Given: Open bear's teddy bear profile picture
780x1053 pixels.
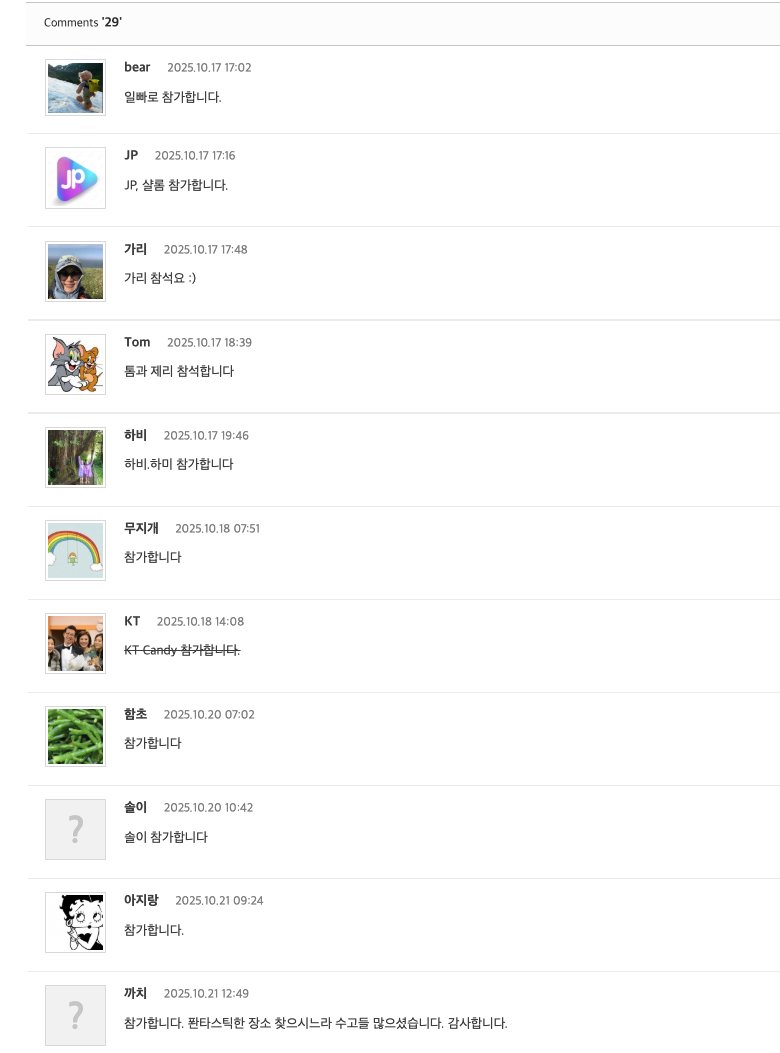Looking at the screenshot, I should coord(74,87).
